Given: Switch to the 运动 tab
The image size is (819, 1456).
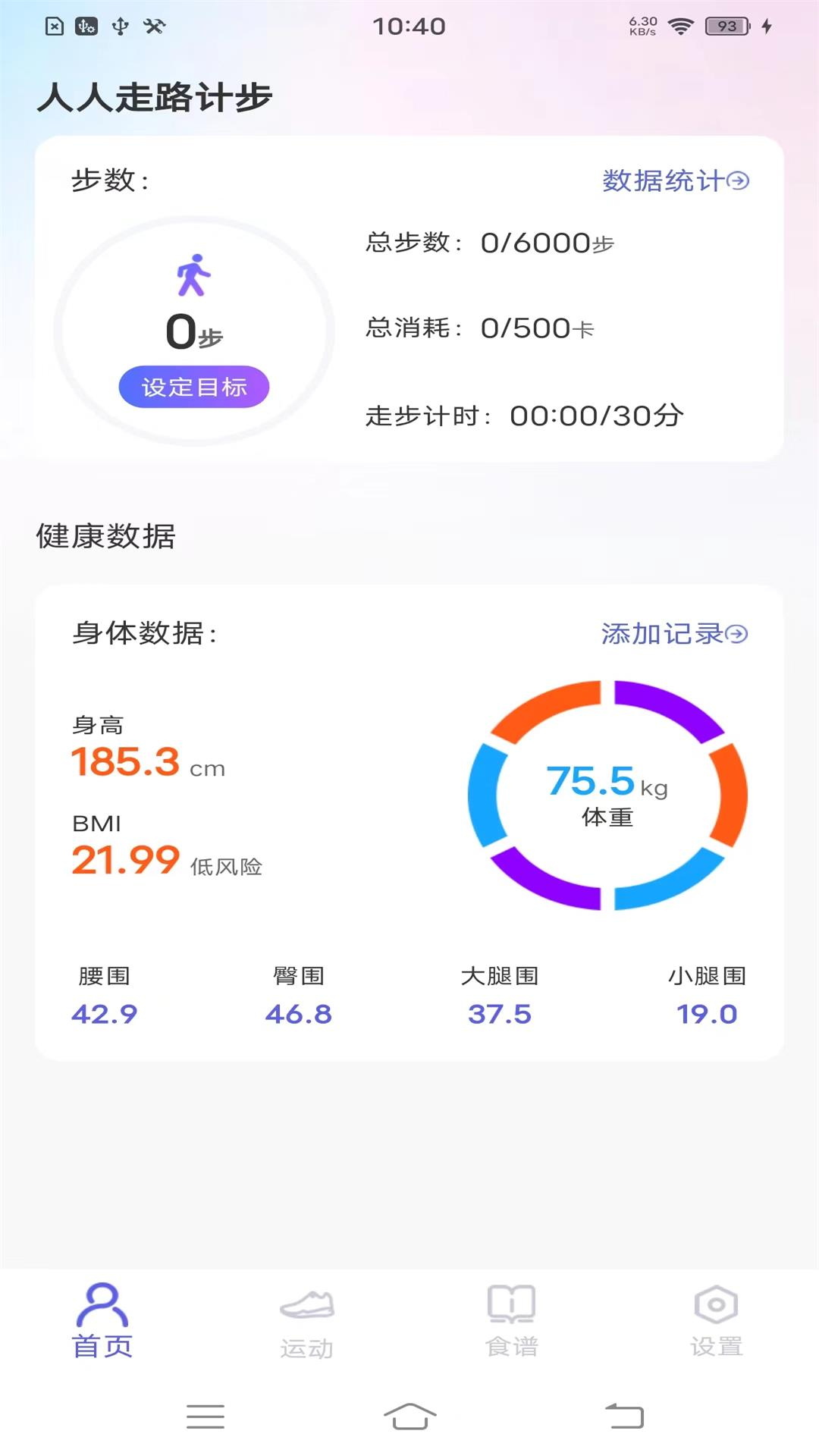Looking at the screenshot, I should (x=306, y=1319).
